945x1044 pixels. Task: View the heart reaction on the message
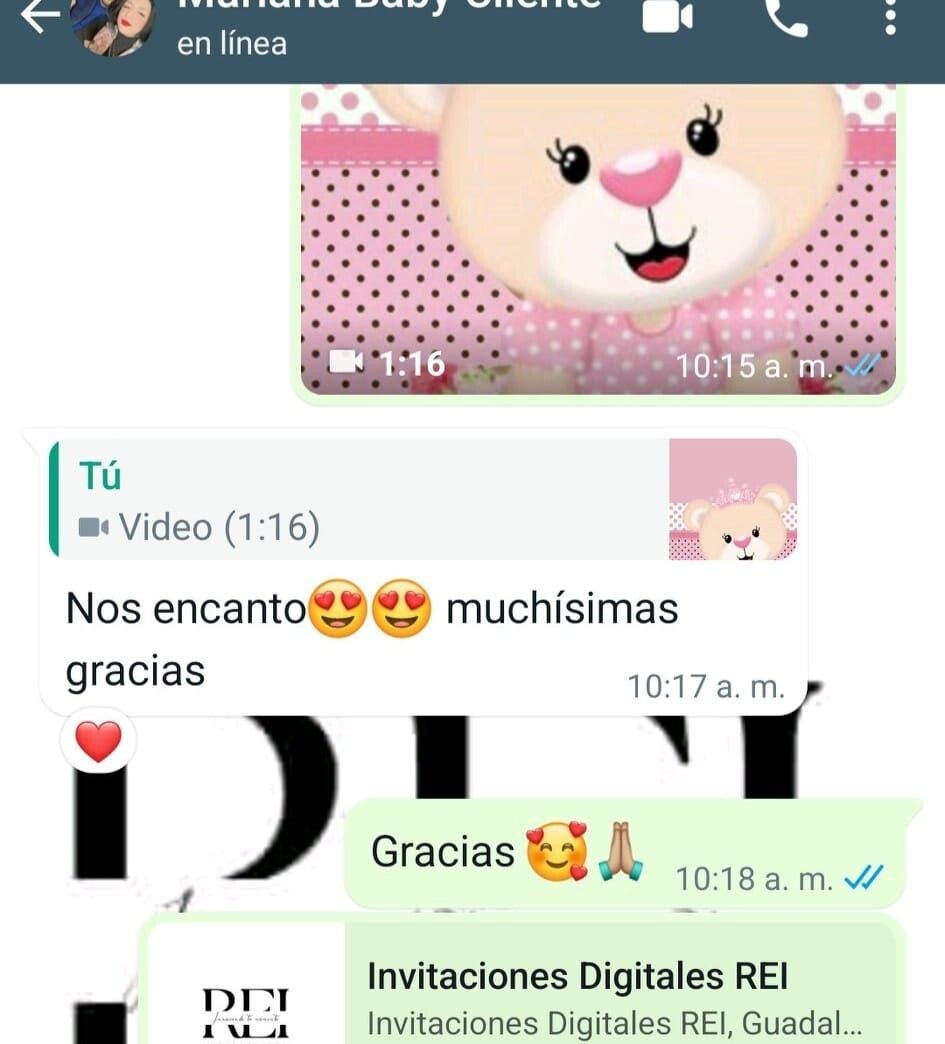(x=99, y=740)
